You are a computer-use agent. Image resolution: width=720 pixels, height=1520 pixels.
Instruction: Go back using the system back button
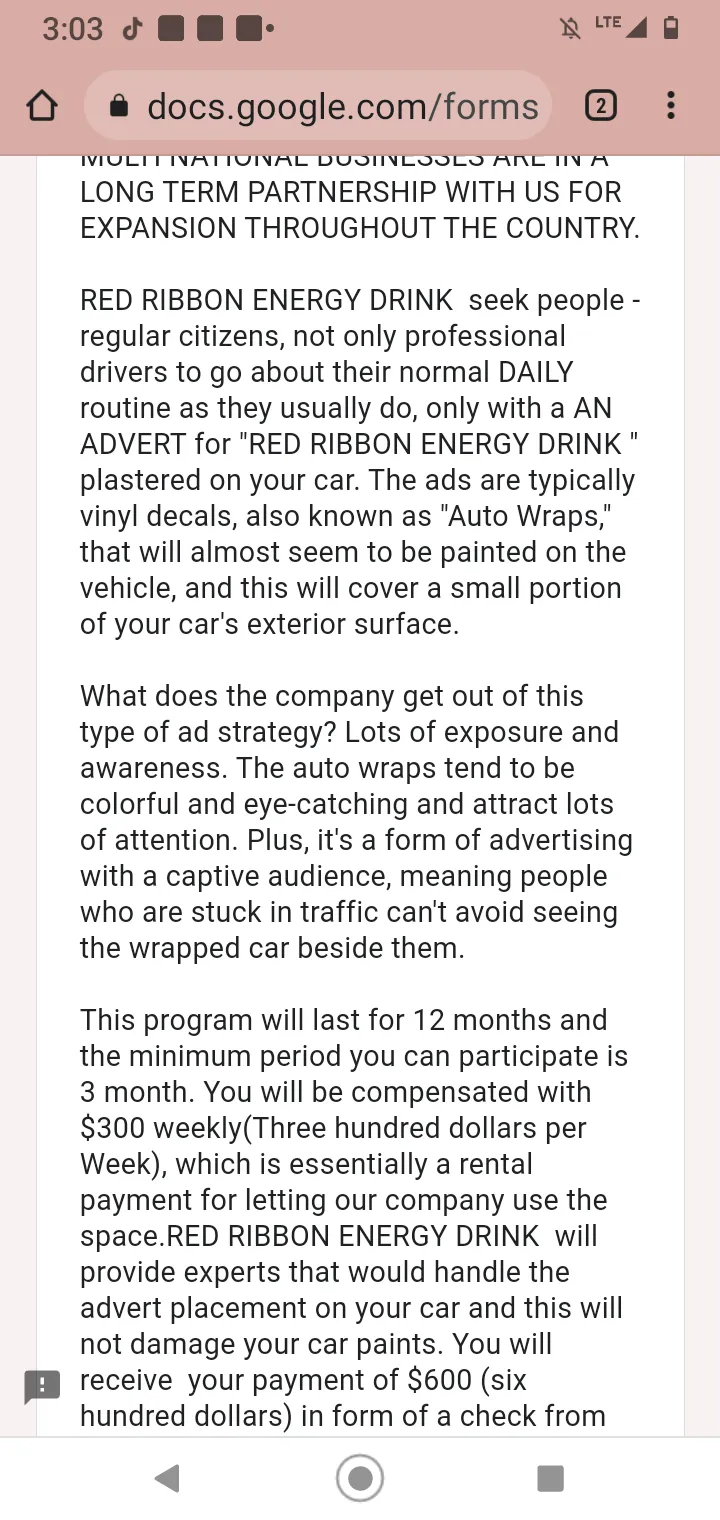[x=168, y=1478]
